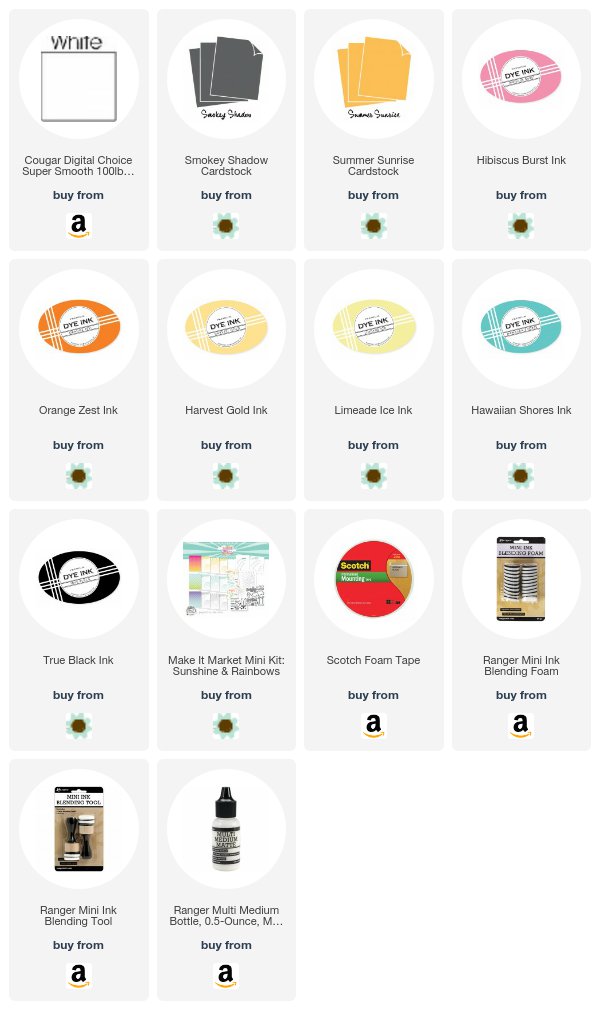Tap the flower store icon under True Black Ink
This screenshot has width=600, height=1010.
[79, 726]
